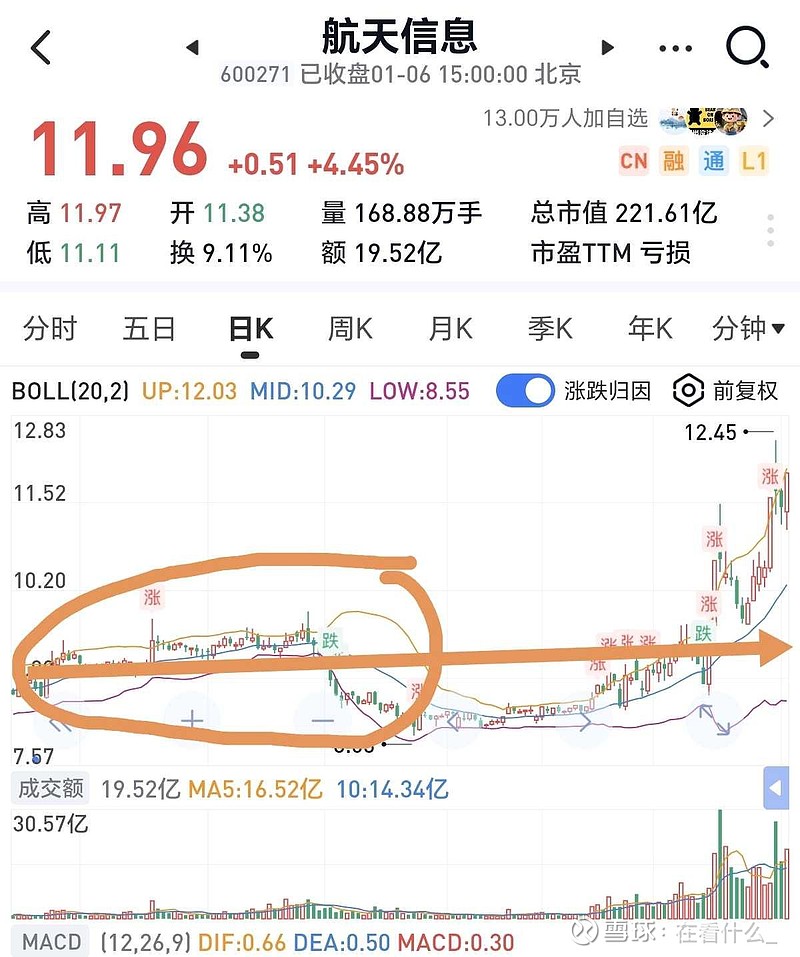This screenshot has width=800, height=957.
Task: Zoom in on chart with plus icon
Action: [x=190, y=718]
